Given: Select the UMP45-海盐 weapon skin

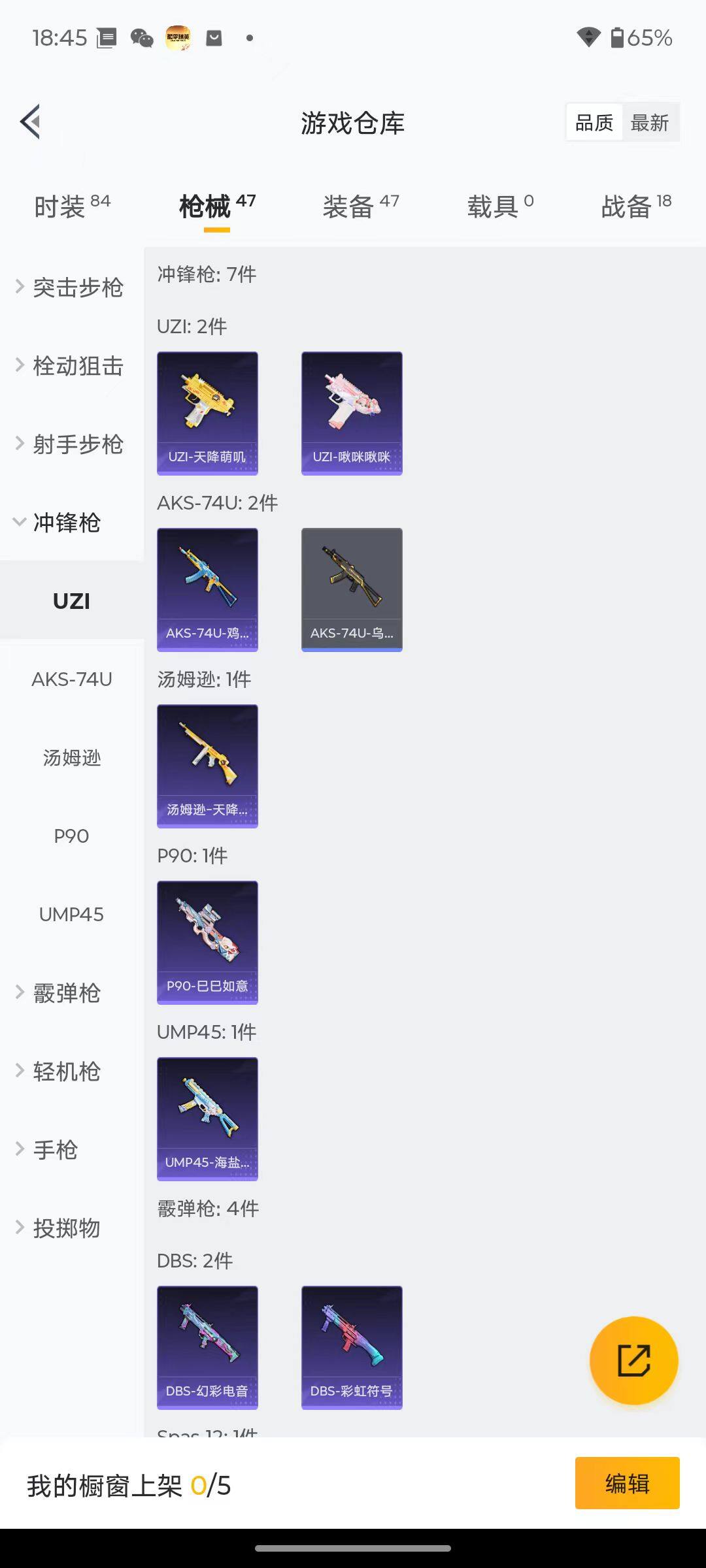Looking at the screenshot, I should [207, 1117].
